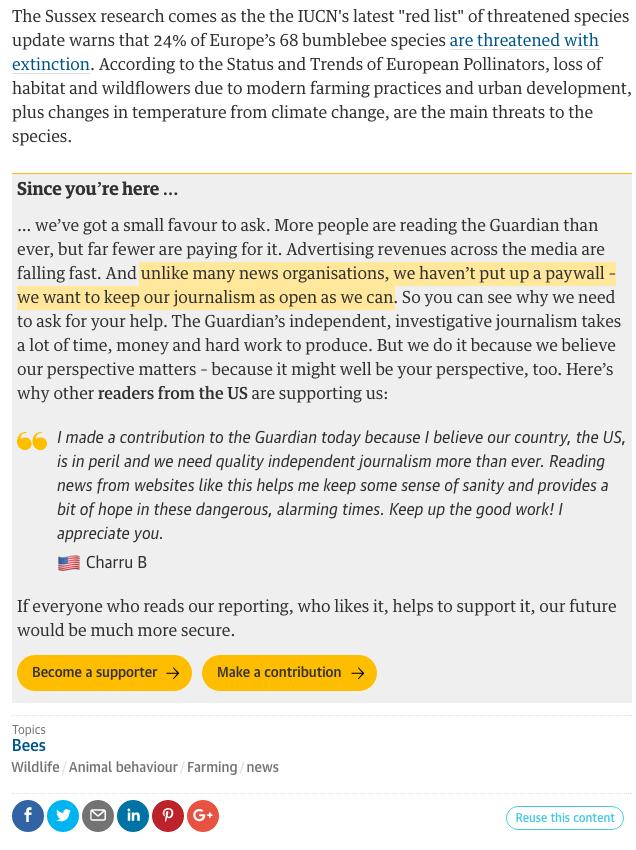Open the Animal behaviour topic
This screenshot has width=636, height=850.
point(123,768)
